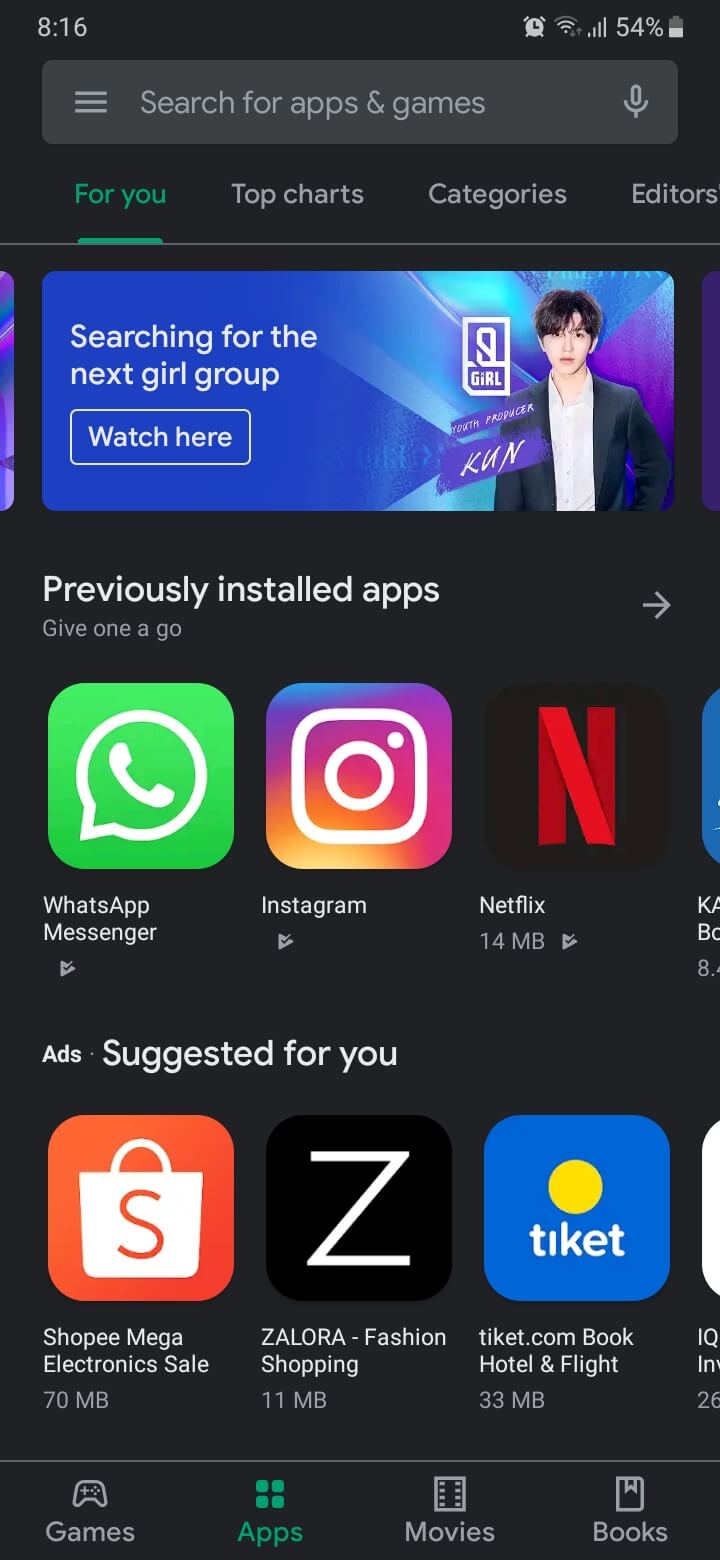The image size is (720, 1560).
Task: Expand Previously installed apps with the arrow
Action: (x=656, y=604)
